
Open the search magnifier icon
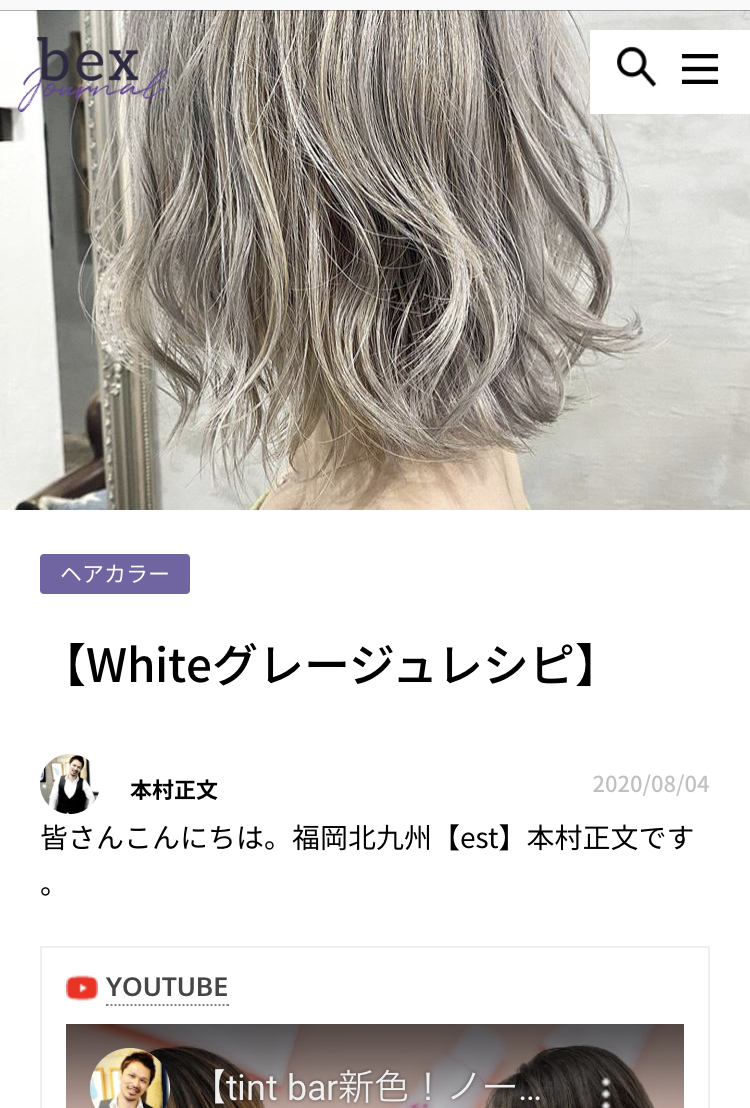pyautogui.click(x=636, y=69)
